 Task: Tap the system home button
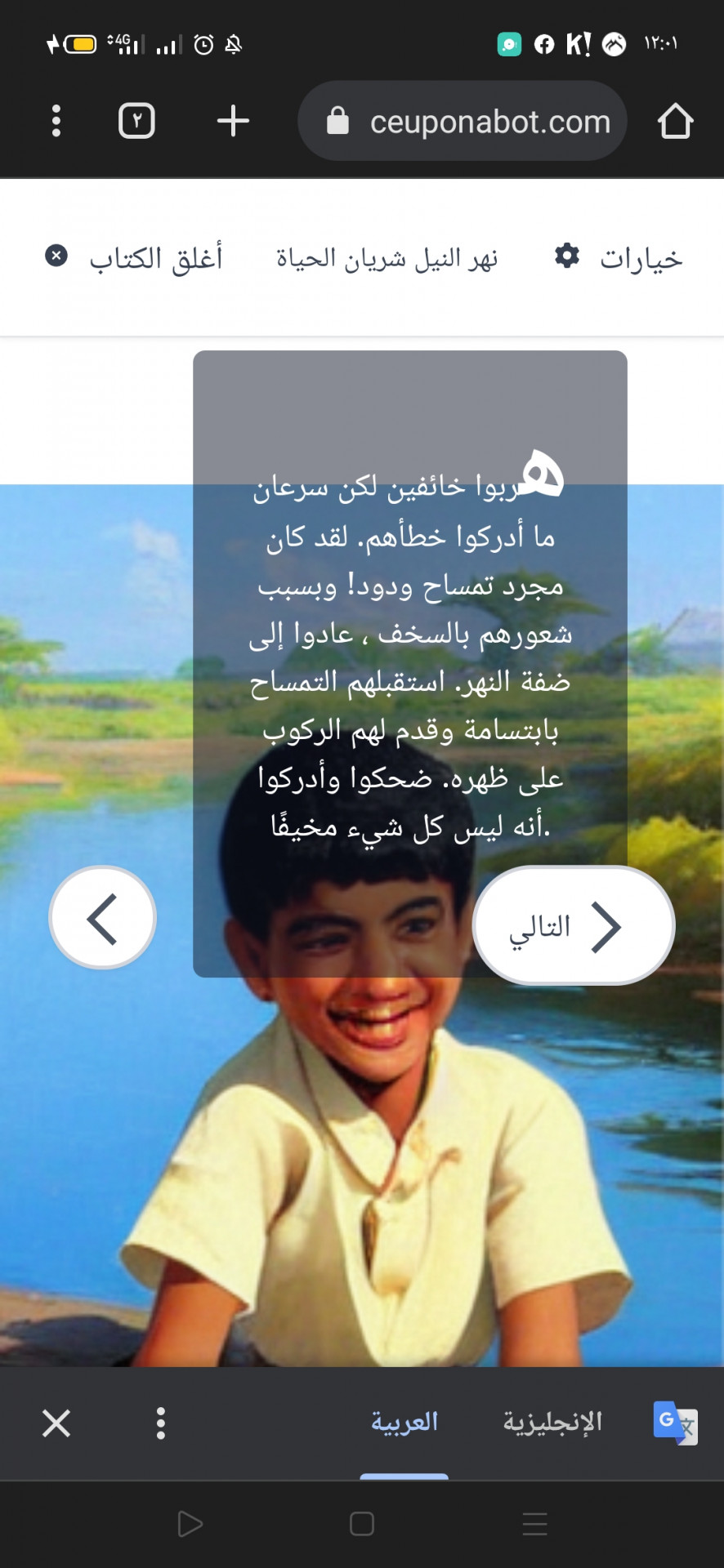click(361, 1524)
